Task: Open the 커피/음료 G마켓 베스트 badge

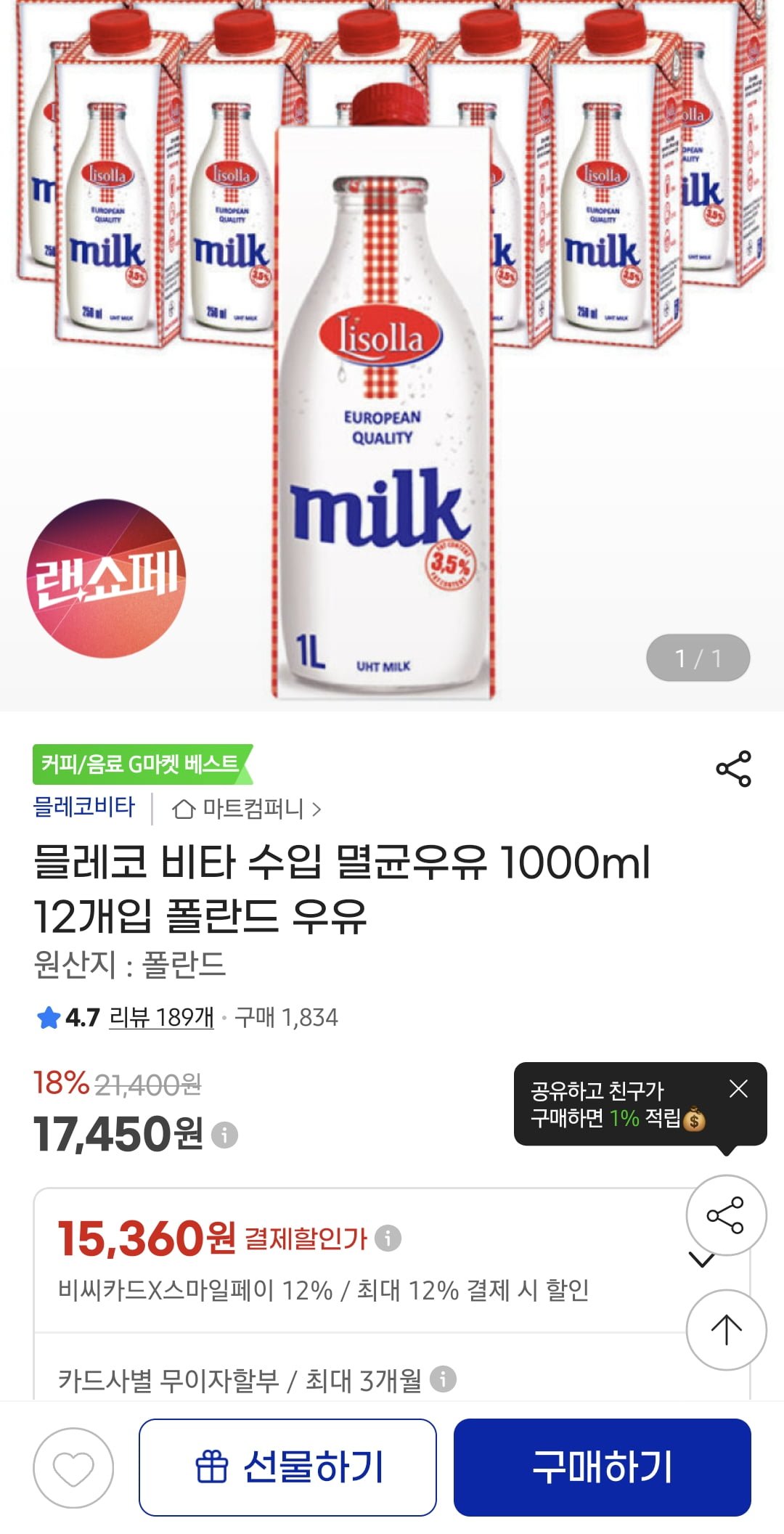Action: pos(142,764)
